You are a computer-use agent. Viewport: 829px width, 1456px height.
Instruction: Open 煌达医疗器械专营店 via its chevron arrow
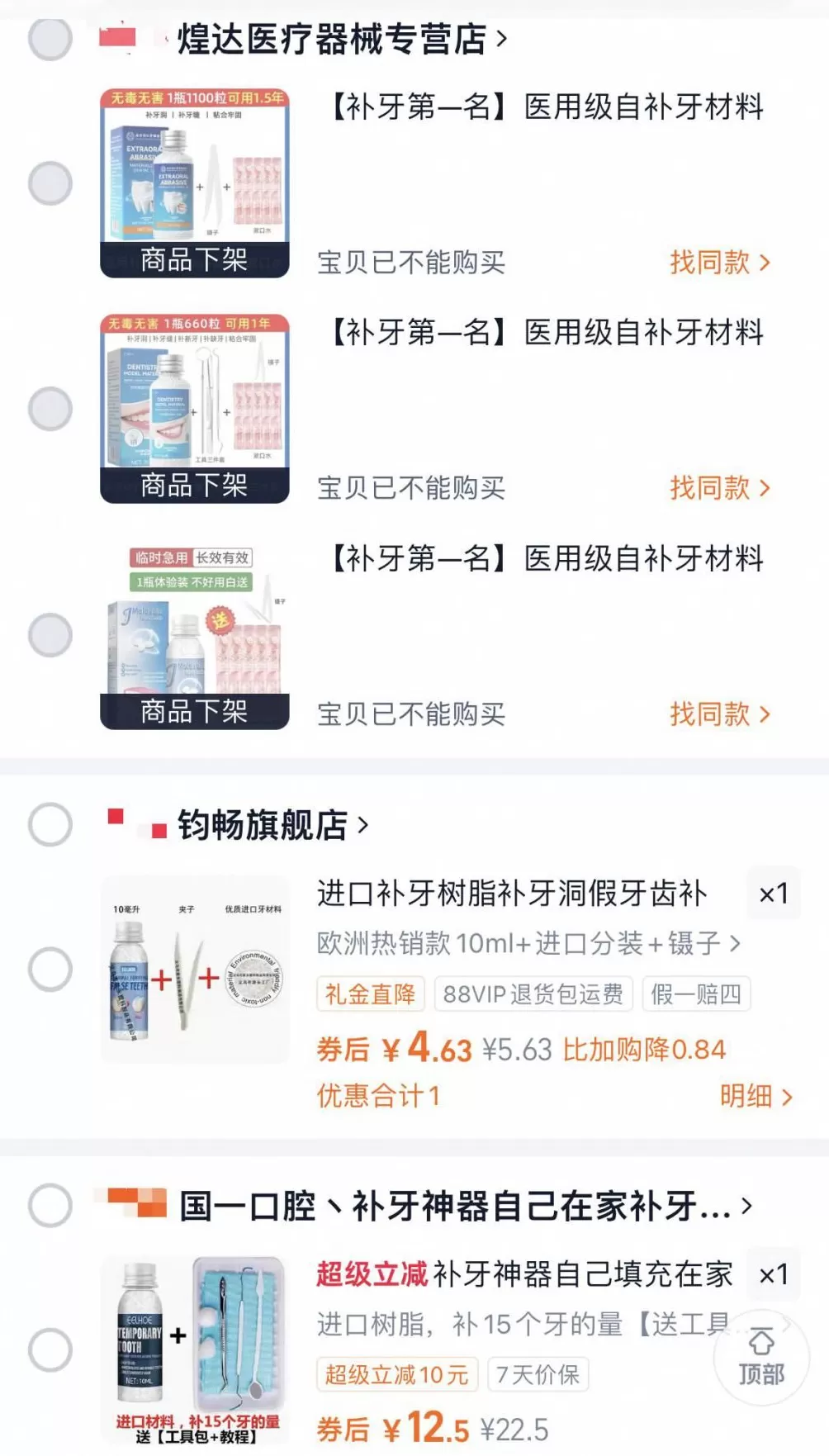(x=500, y=38)
